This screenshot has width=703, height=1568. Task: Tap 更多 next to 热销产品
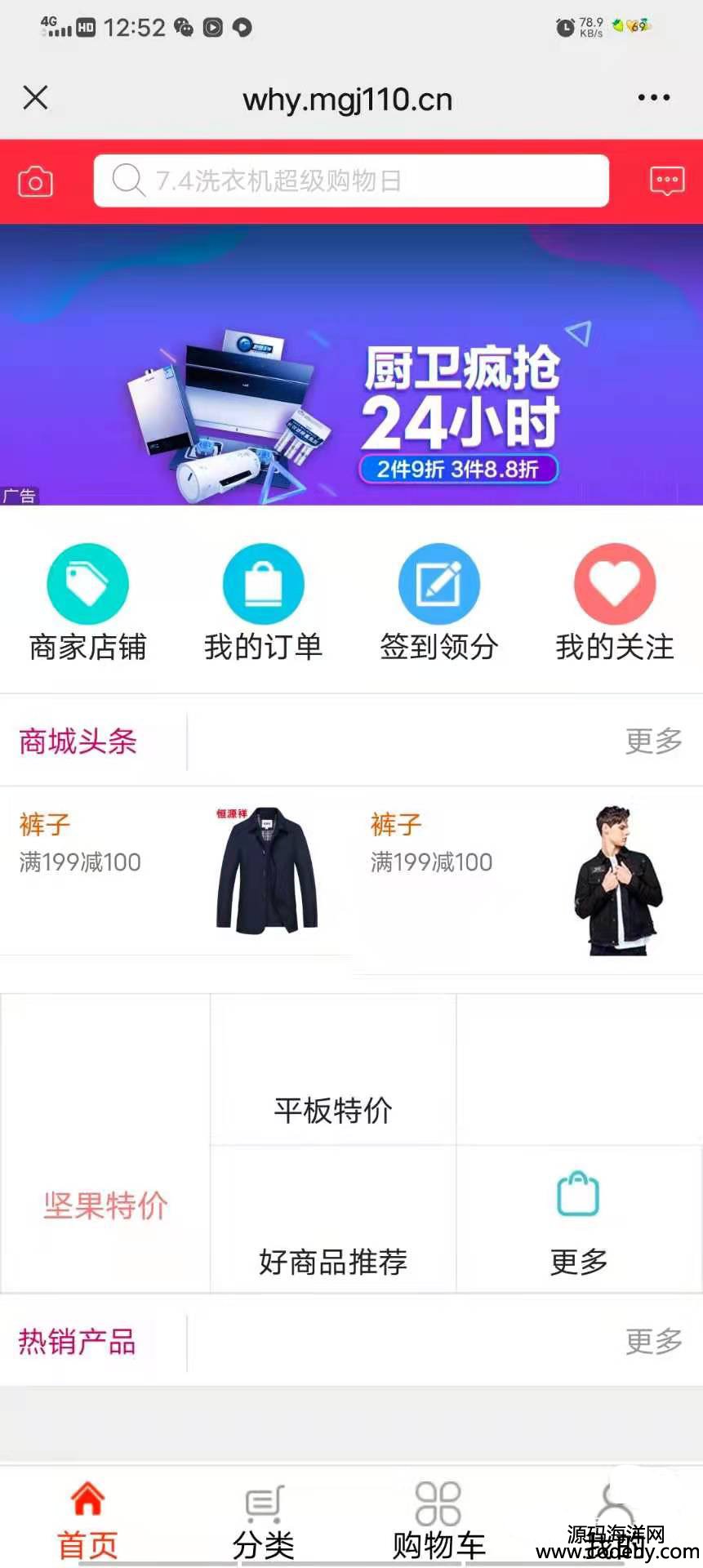[653, 1341]
